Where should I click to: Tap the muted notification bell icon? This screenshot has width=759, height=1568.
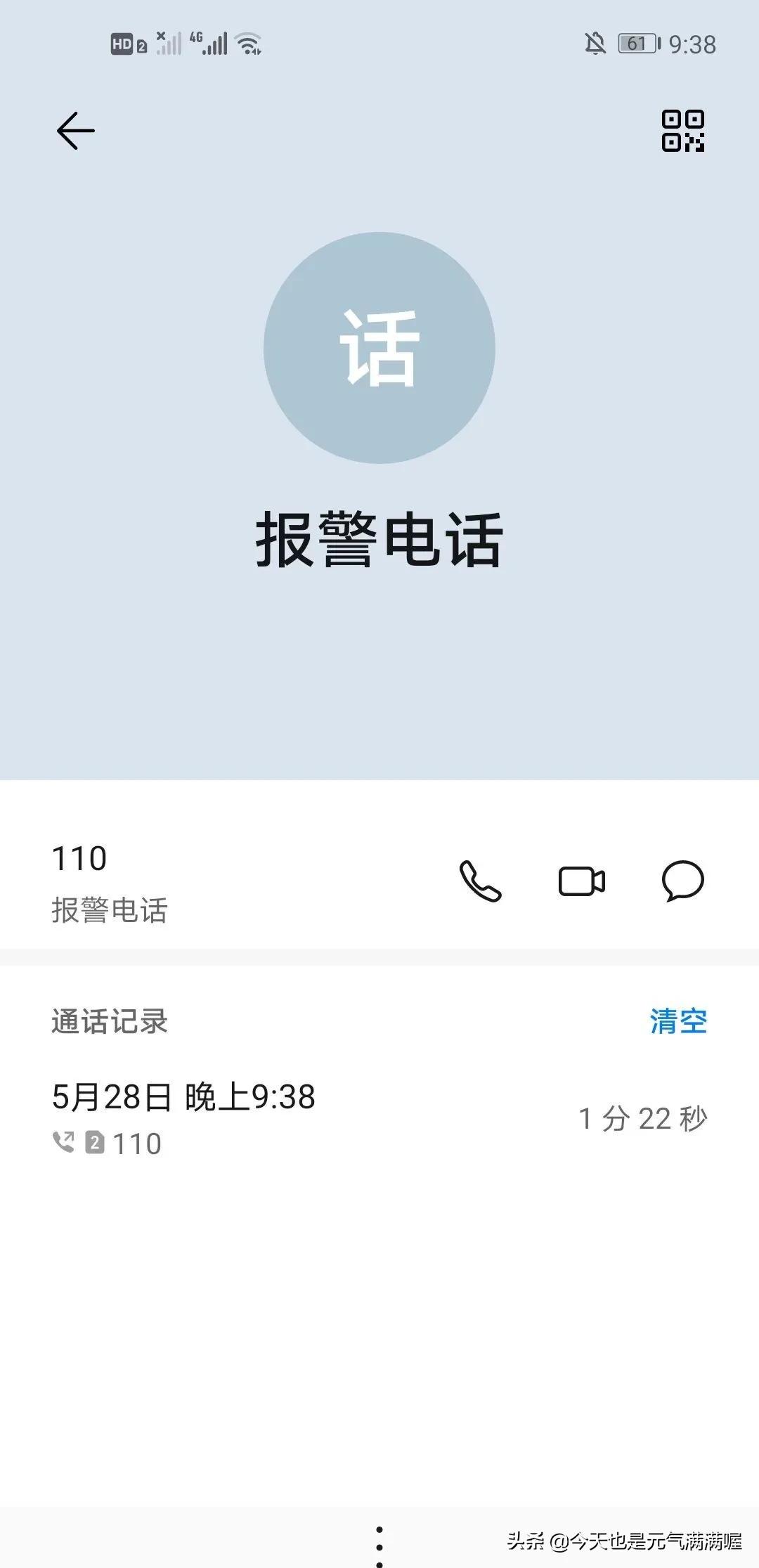[x=595, y=44]
